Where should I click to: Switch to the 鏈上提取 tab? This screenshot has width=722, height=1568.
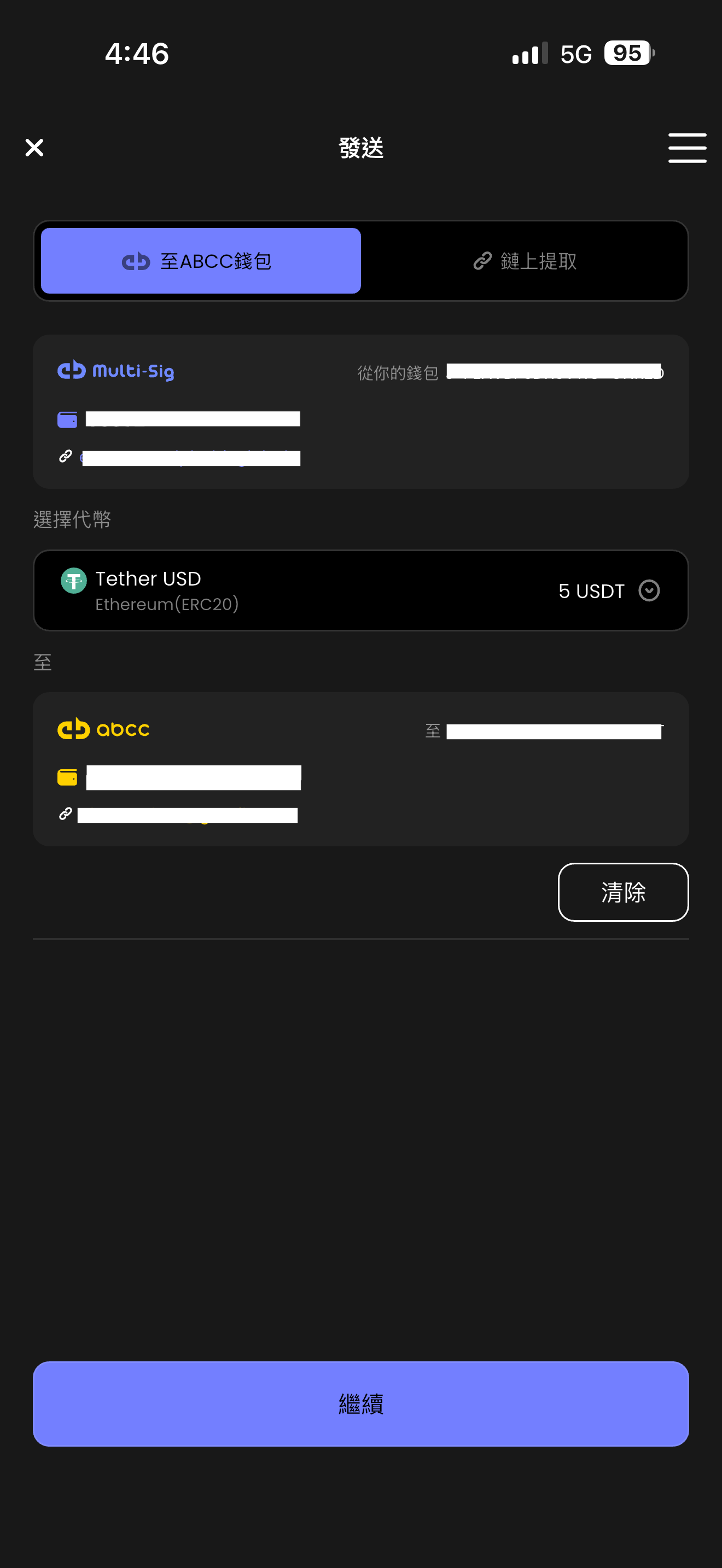tap(525, 261)
